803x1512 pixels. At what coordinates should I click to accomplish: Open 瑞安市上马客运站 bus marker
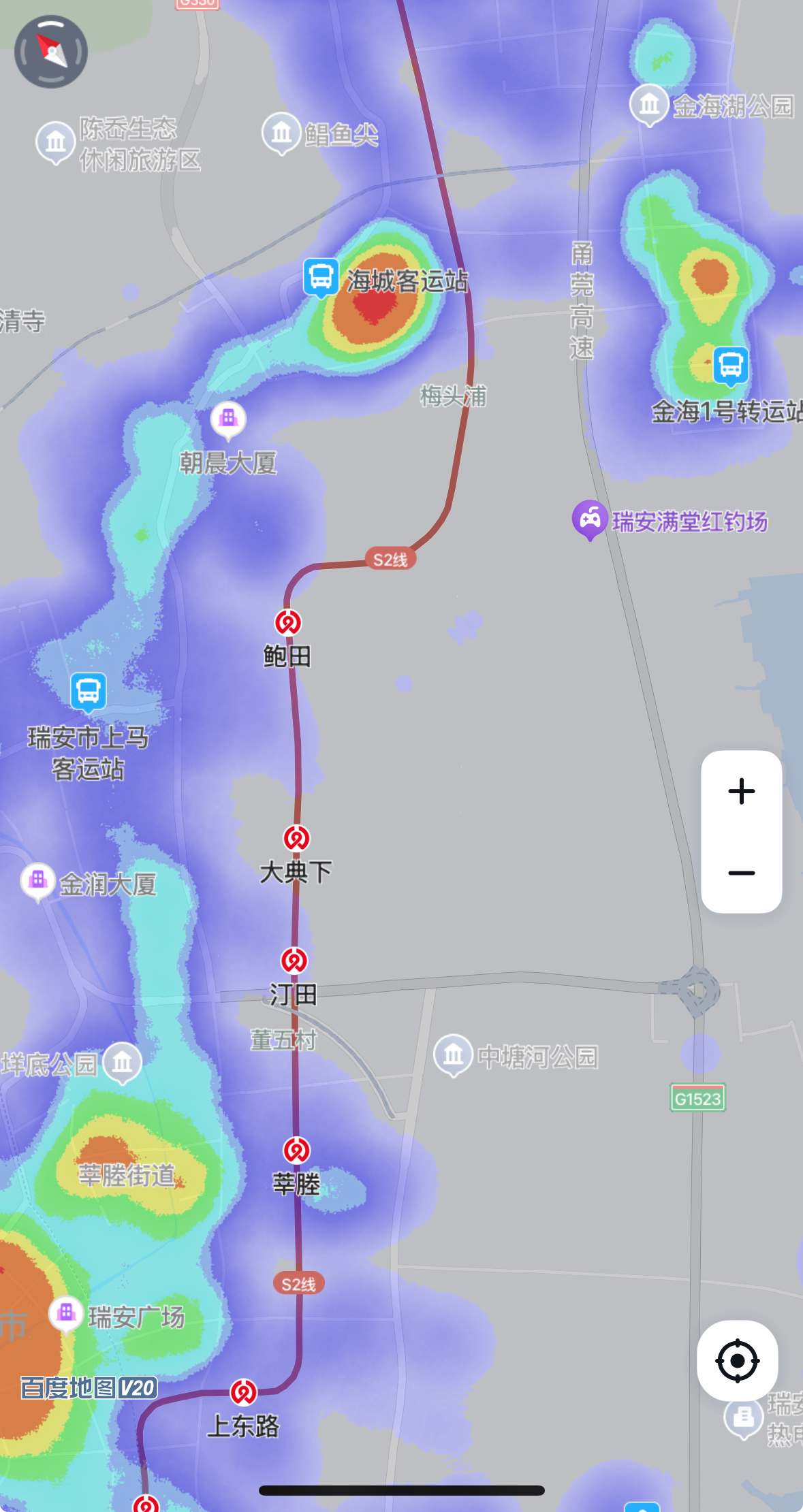tap(89, 691)
